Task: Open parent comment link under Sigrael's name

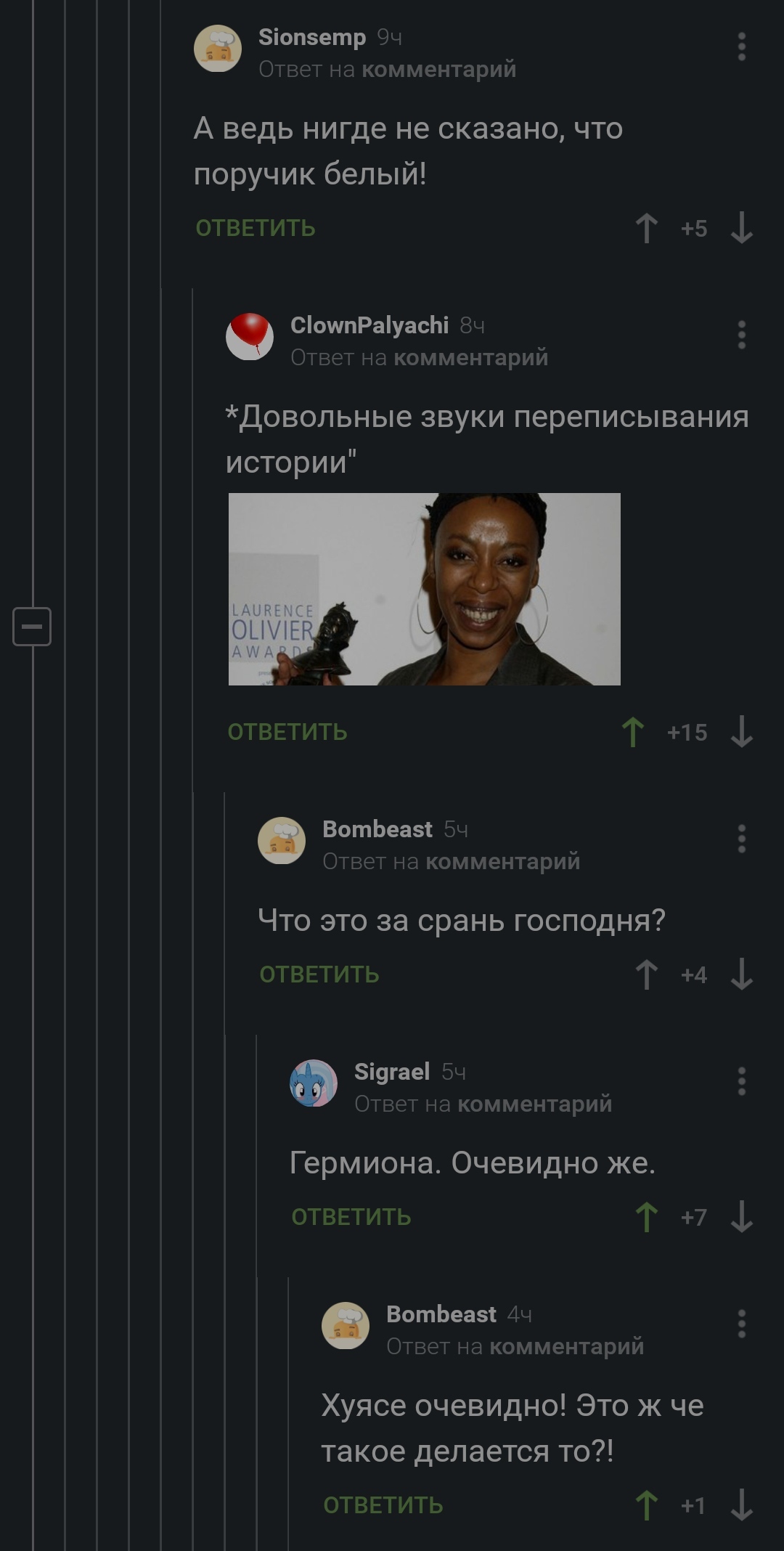Action: [x=534, y=1104]
